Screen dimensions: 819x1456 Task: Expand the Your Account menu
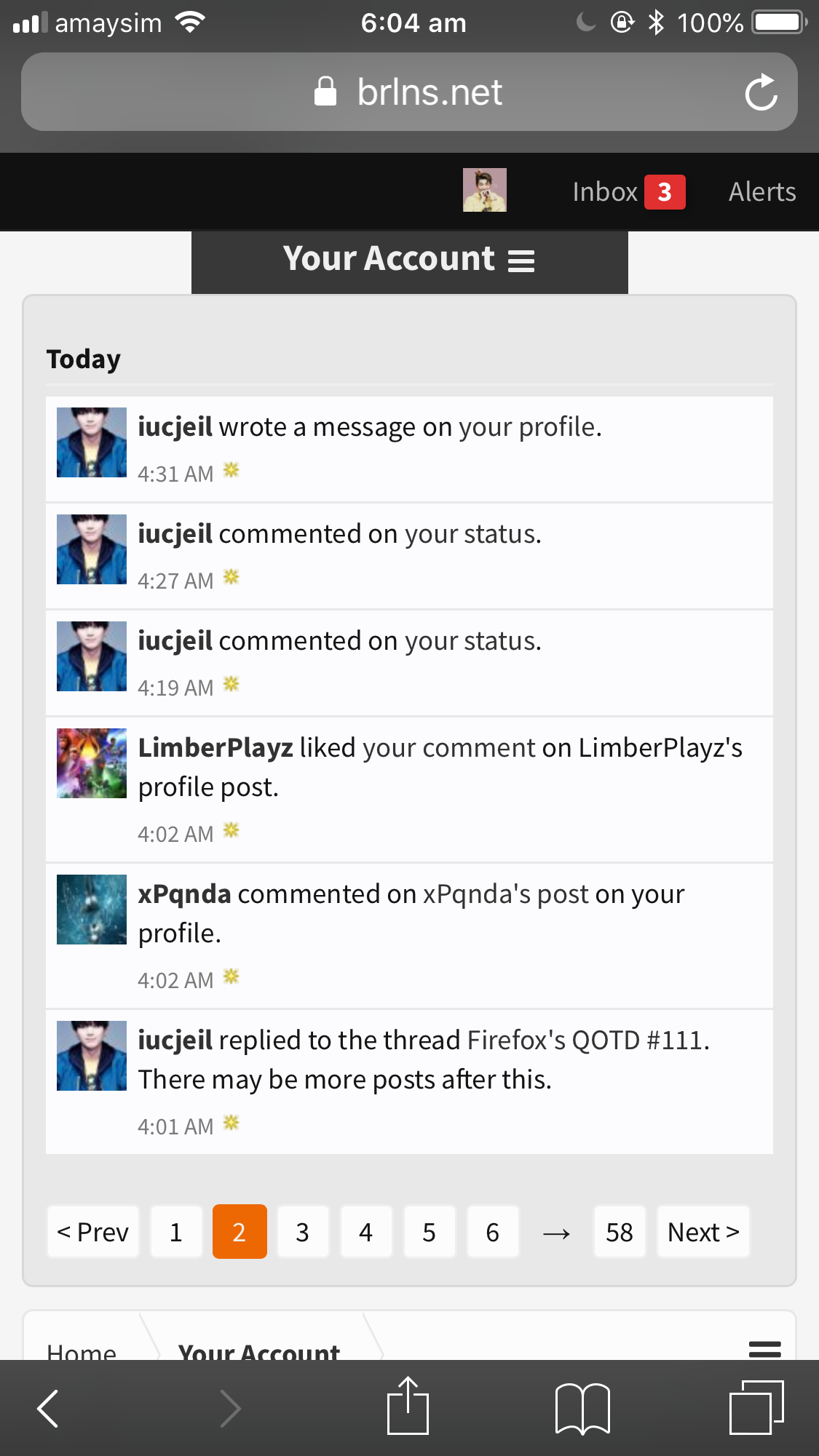[x=410, y=260]
